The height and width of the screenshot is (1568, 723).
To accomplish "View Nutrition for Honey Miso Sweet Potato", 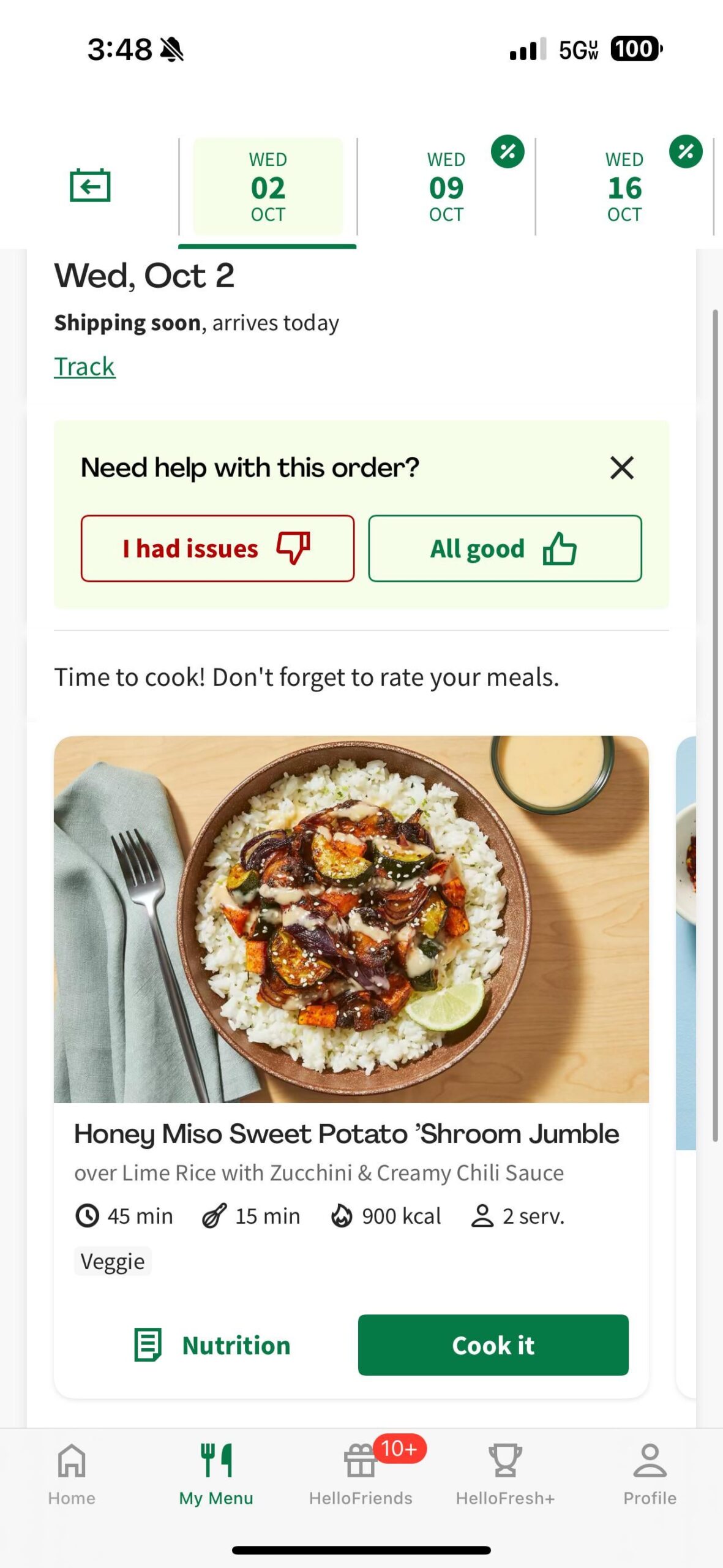I will click(x=213, y=1346).
